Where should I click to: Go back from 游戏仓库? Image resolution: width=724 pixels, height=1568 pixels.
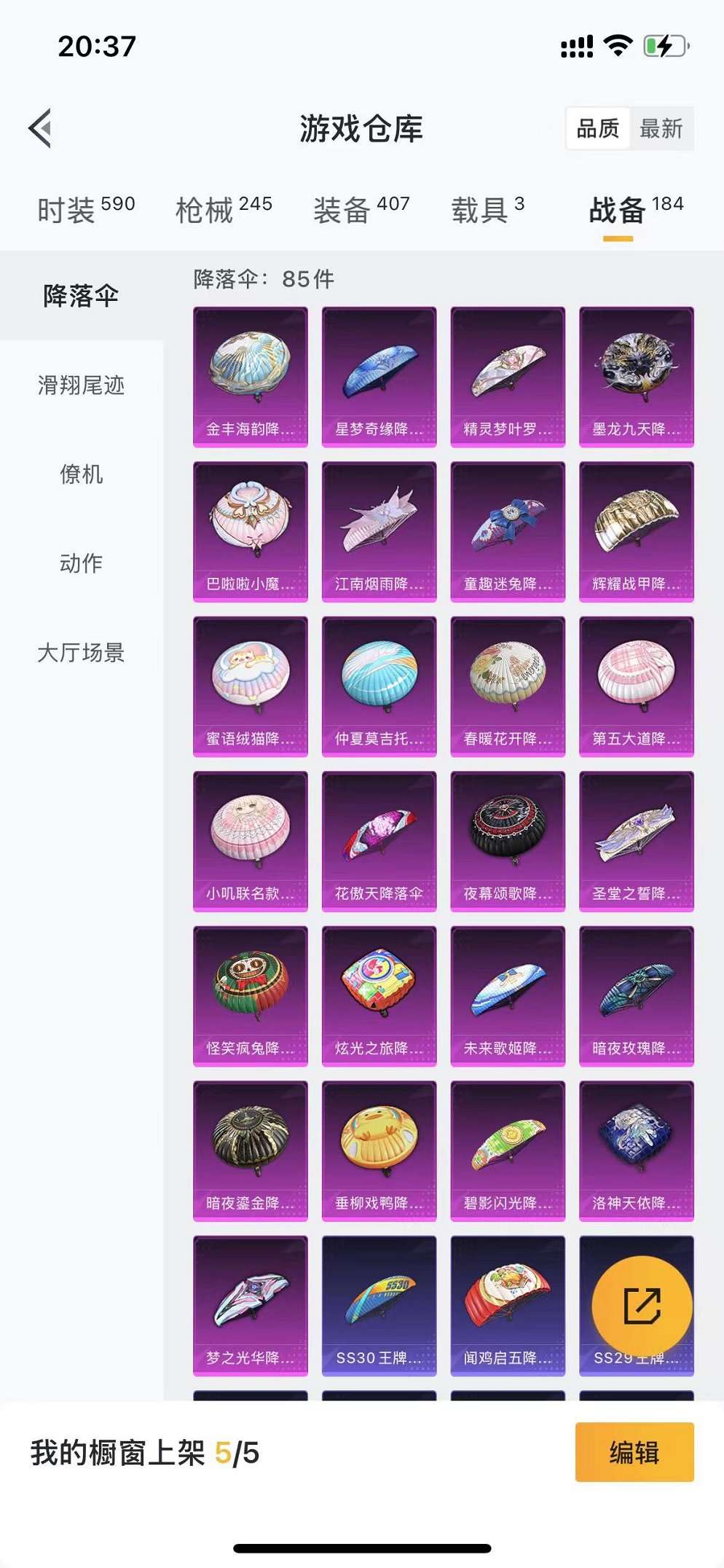click(x=41, y=128)
